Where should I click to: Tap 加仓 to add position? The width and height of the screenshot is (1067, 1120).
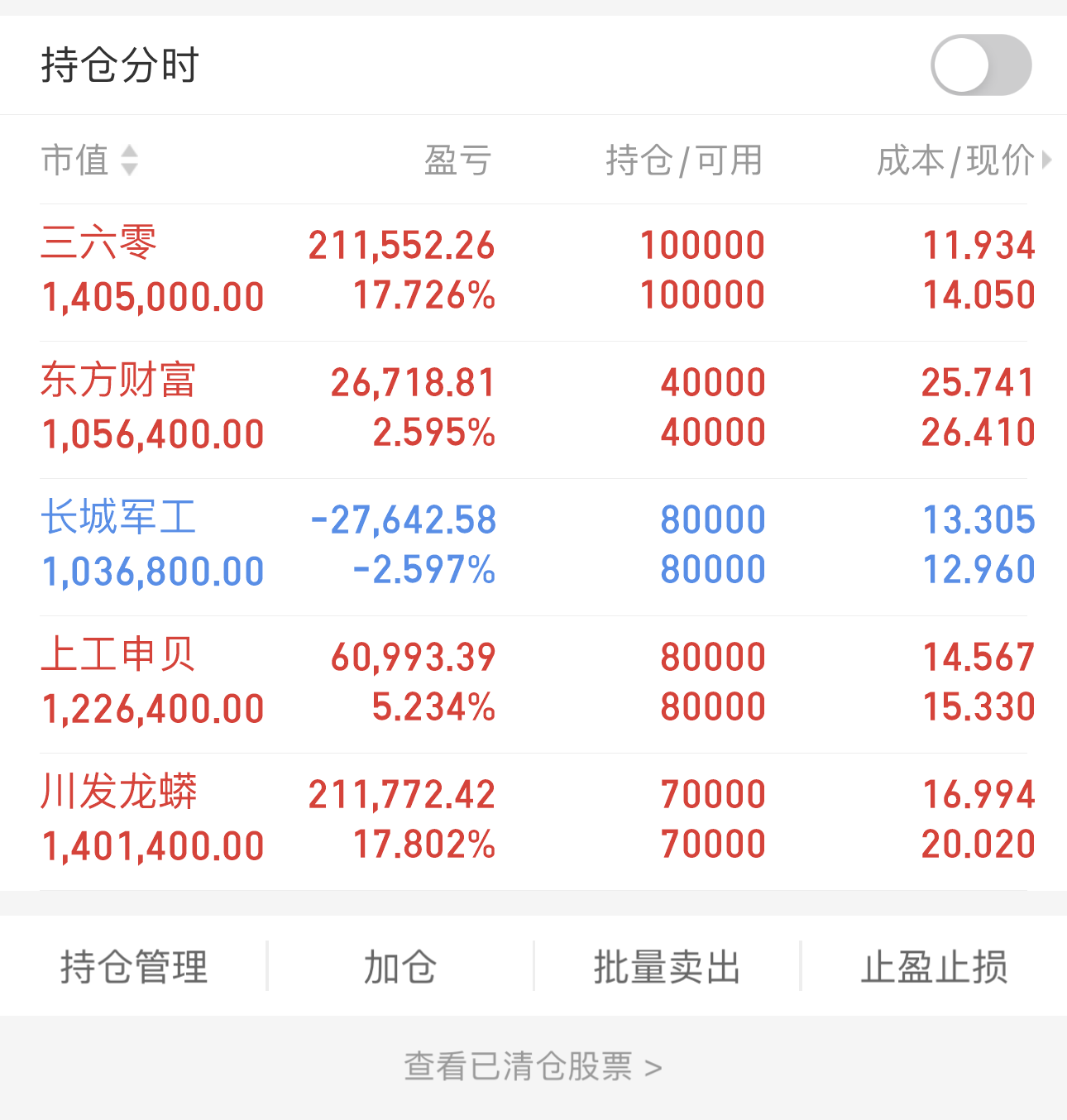(400, 965)
